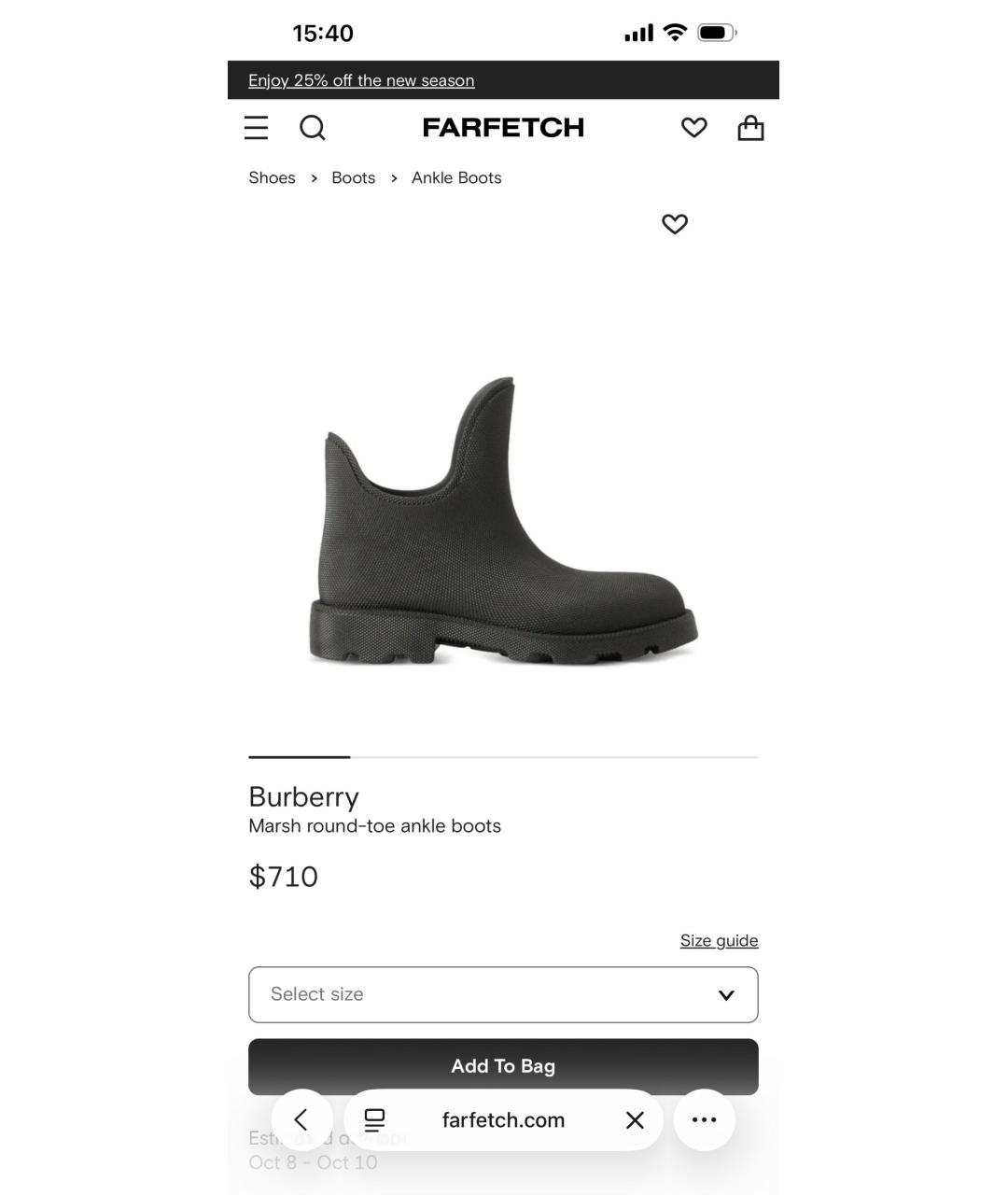1008x1195 pixels.
Task: Go to the Shoes breadcrumb
Action: point(272,177)
